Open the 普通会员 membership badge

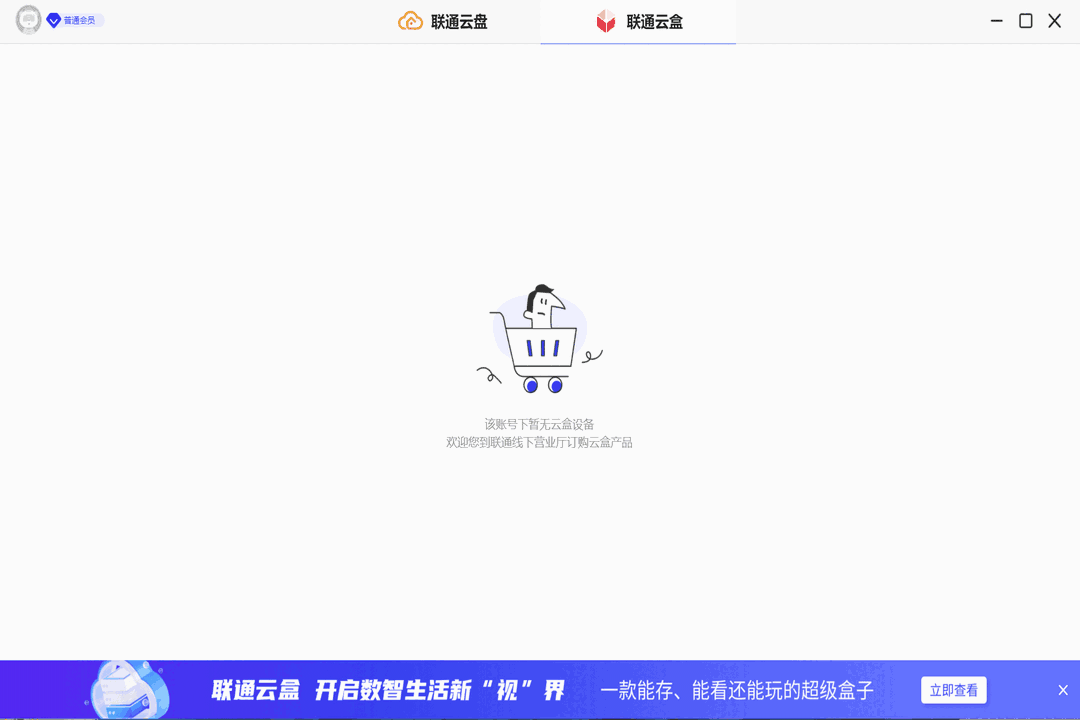click(75, 20)
